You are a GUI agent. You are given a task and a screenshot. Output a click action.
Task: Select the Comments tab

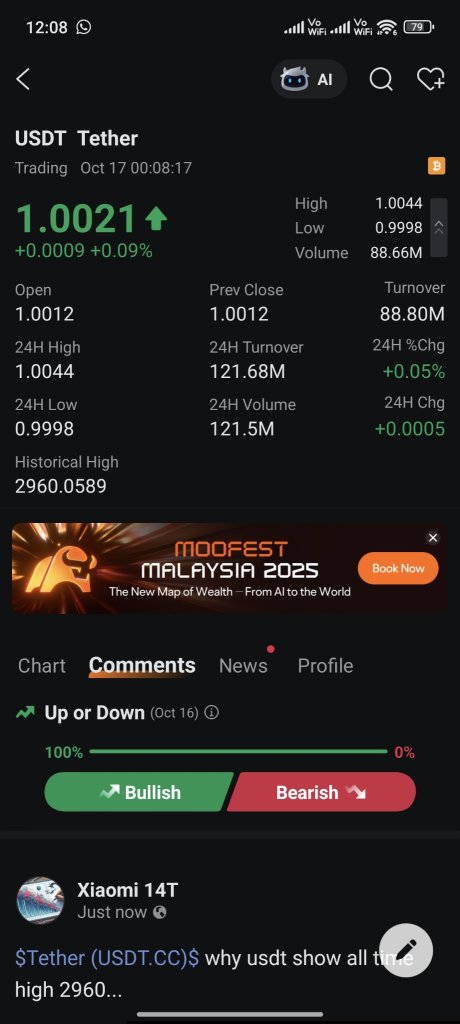[142, 665]
